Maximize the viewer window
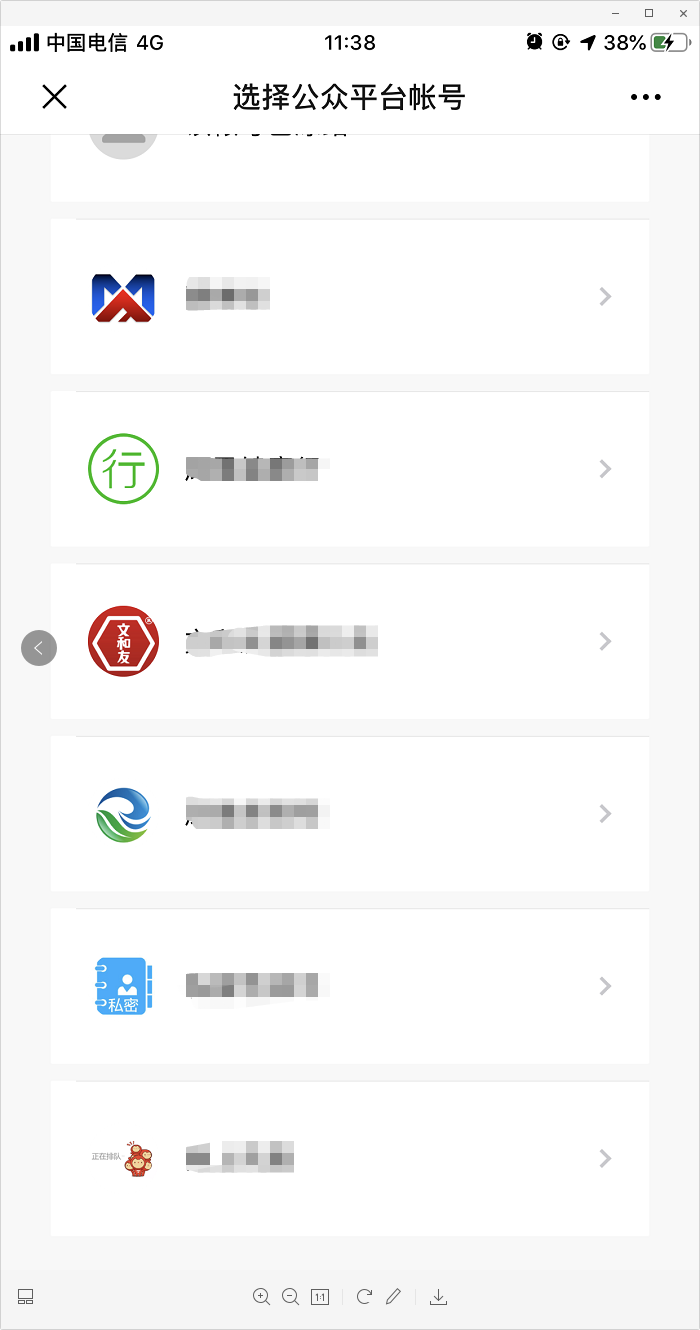Screen dimensions: 700x1330 (x=649, y=12)
